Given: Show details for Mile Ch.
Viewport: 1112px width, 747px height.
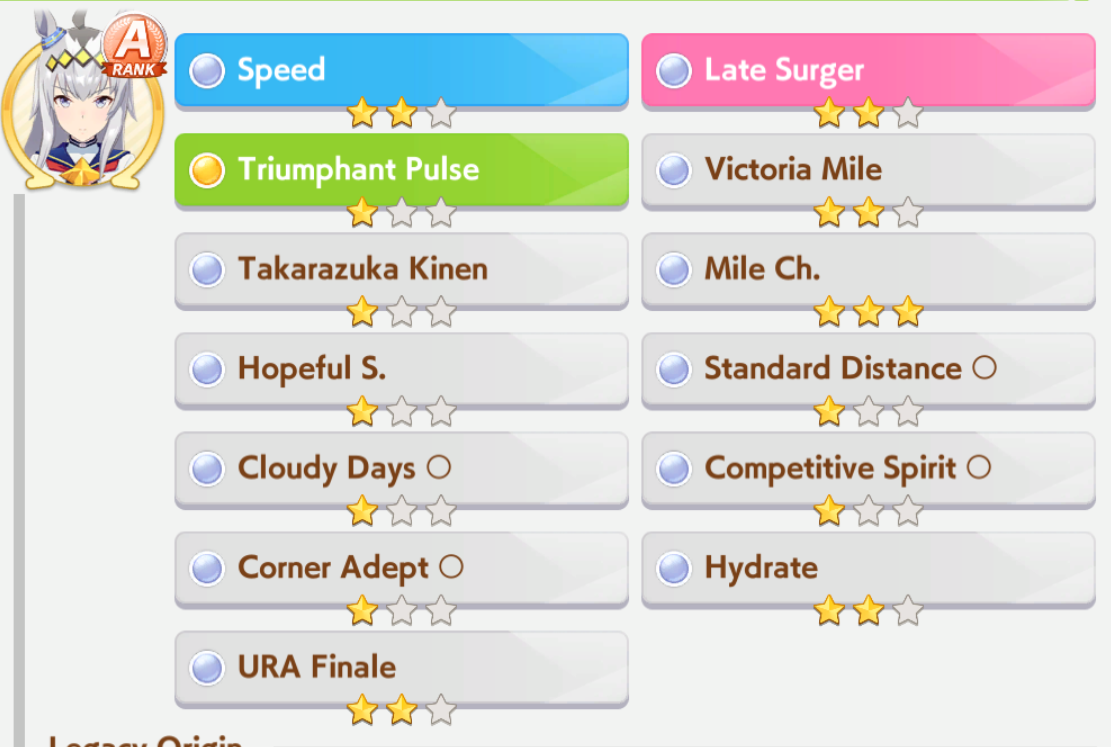Looking at the screenshot, I should 867,269.
